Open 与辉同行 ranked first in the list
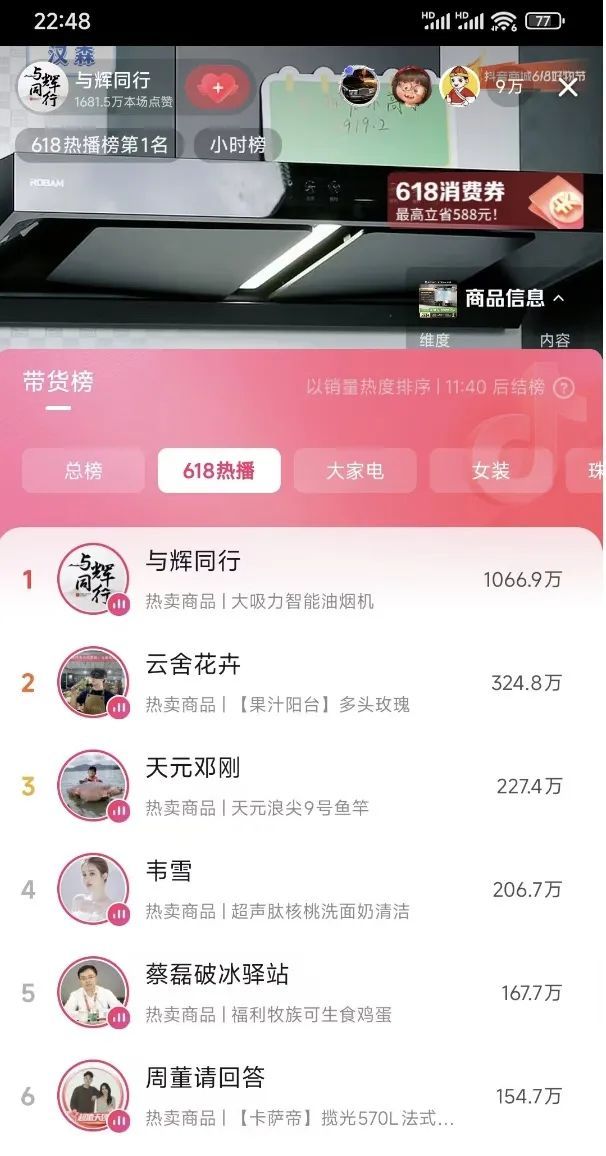Viewport: 606px width, 1156px height. (300, 580)
